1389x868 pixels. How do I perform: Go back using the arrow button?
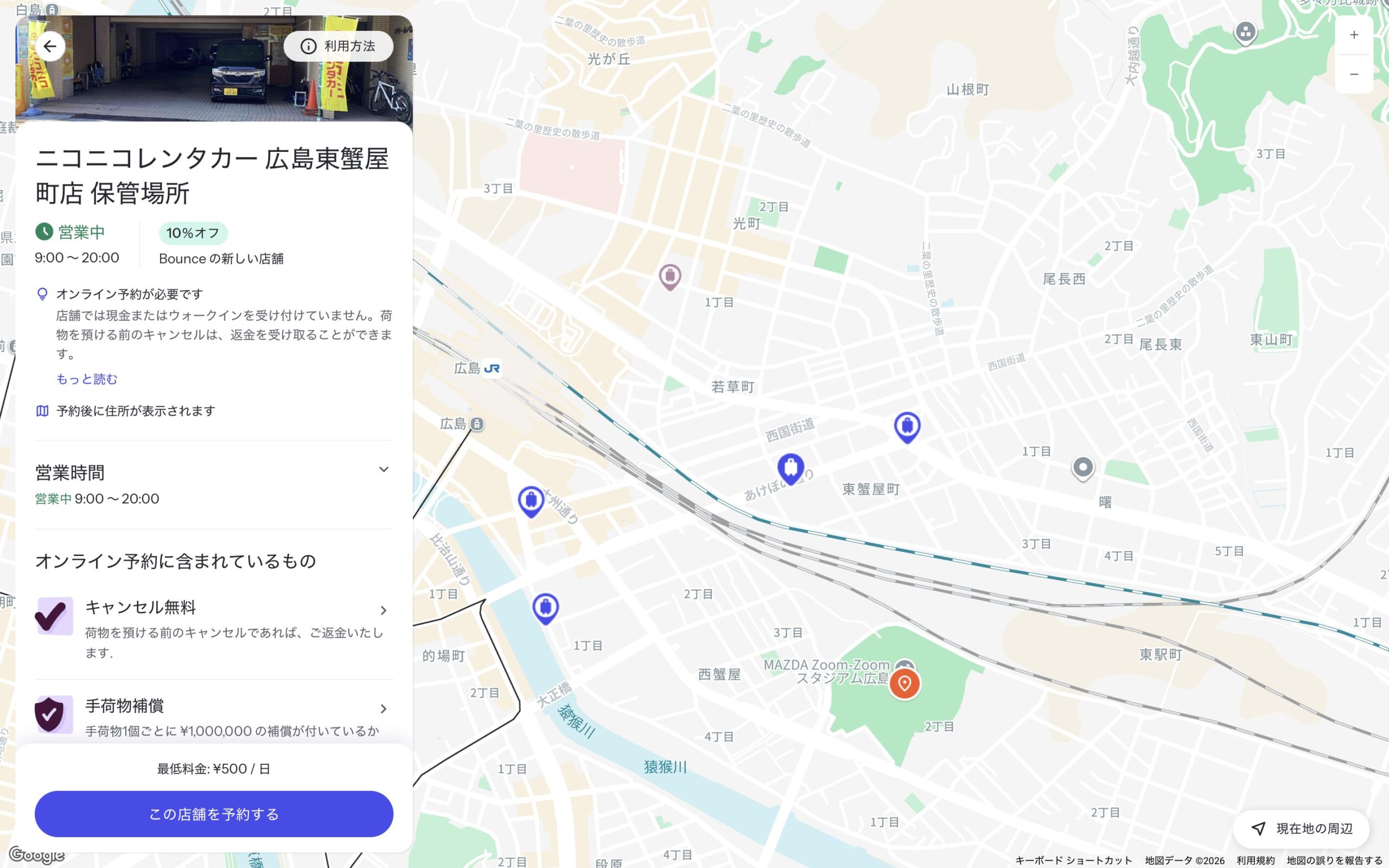(50, 47)
